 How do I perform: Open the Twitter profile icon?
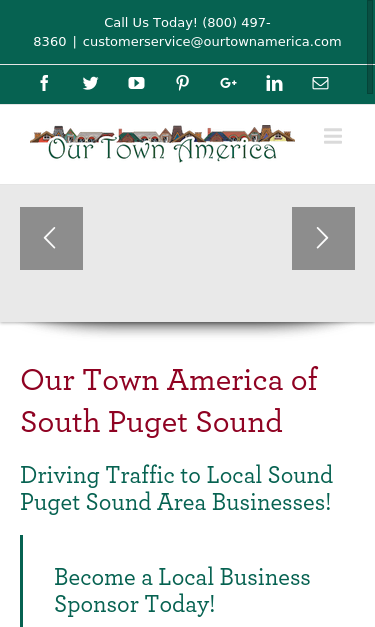click(x=90, y=83)
